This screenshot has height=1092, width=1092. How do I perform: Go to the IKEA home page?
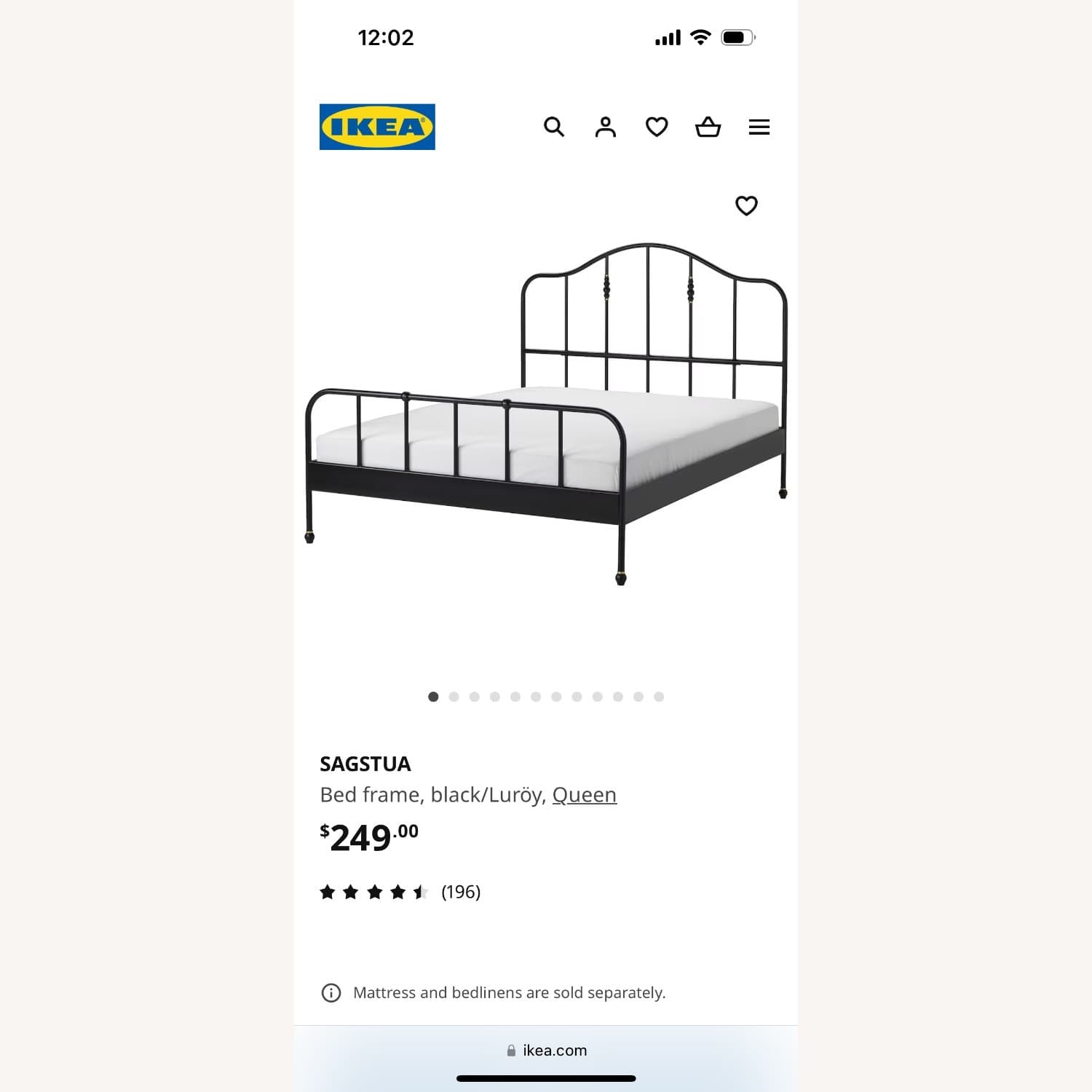[x=377, y=127]
